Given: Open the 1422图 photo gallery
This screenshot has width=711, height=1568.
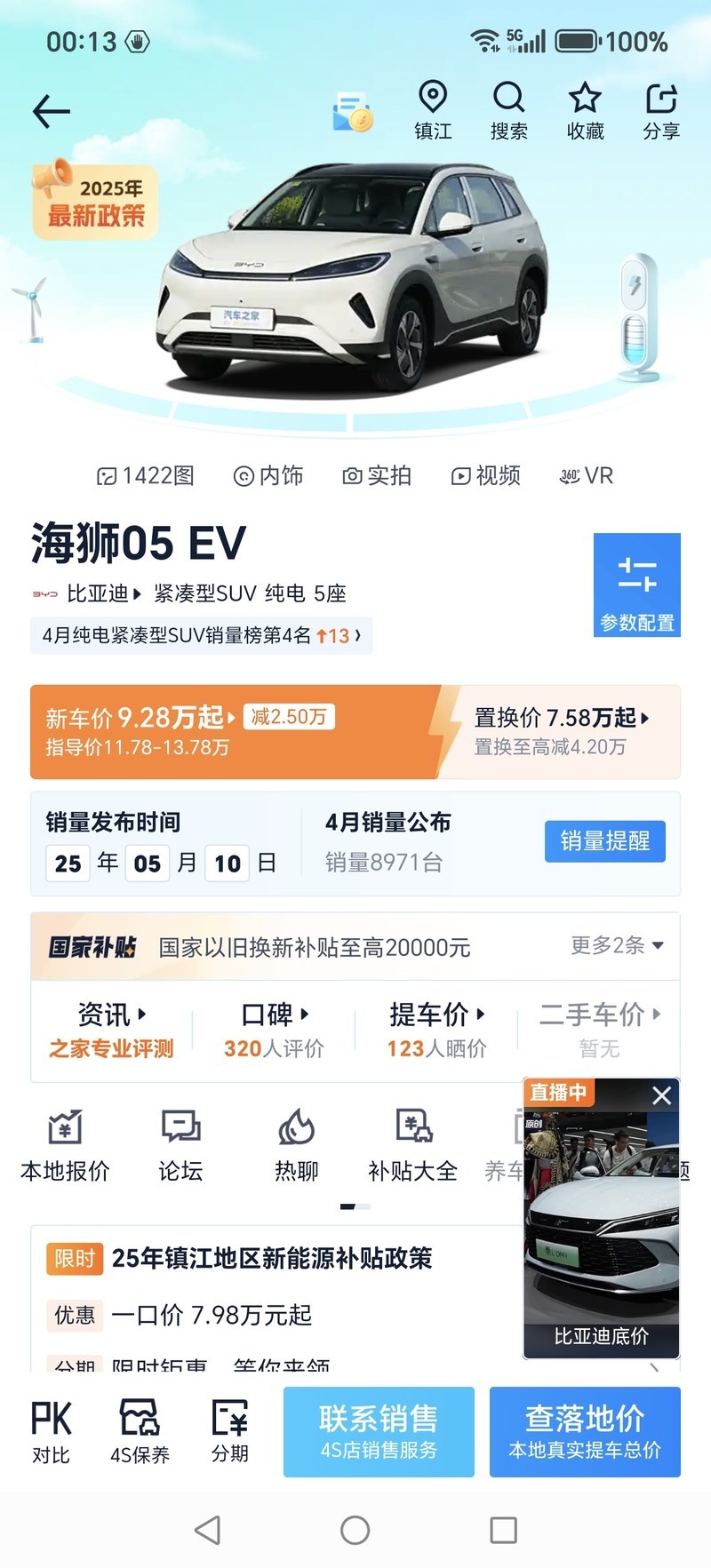Looking at the screenshot, I should pos(146,476).
